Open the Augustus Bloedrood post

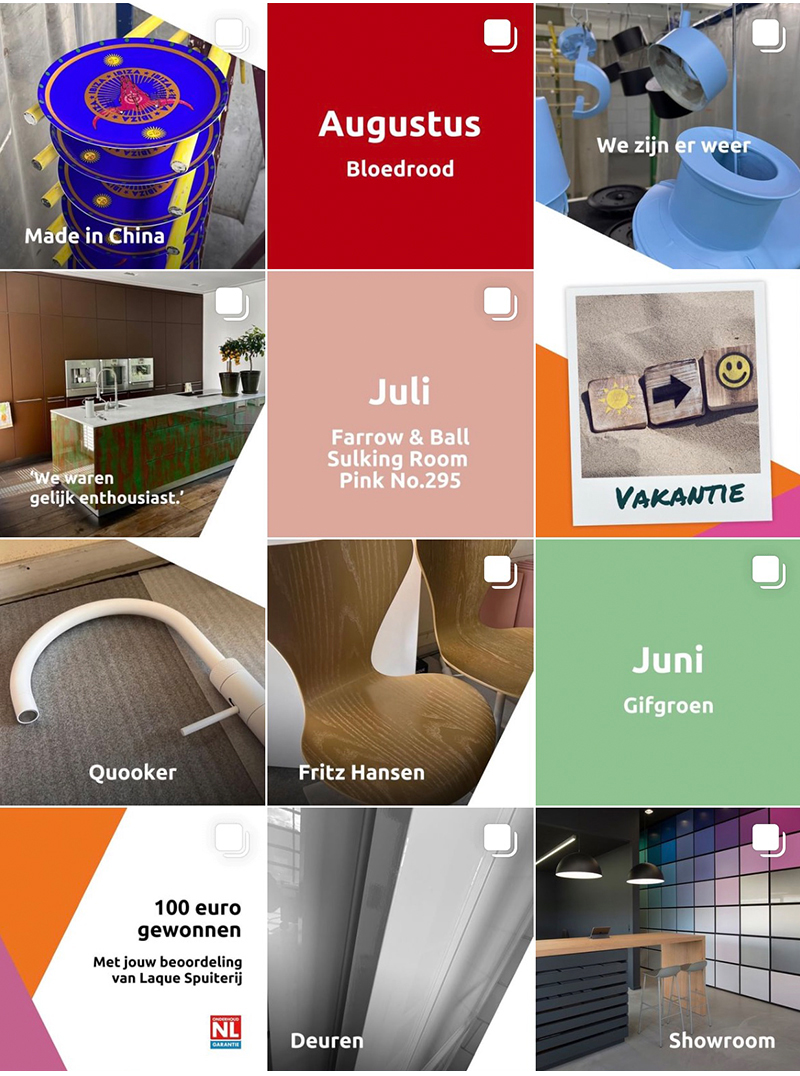point(400,135)
